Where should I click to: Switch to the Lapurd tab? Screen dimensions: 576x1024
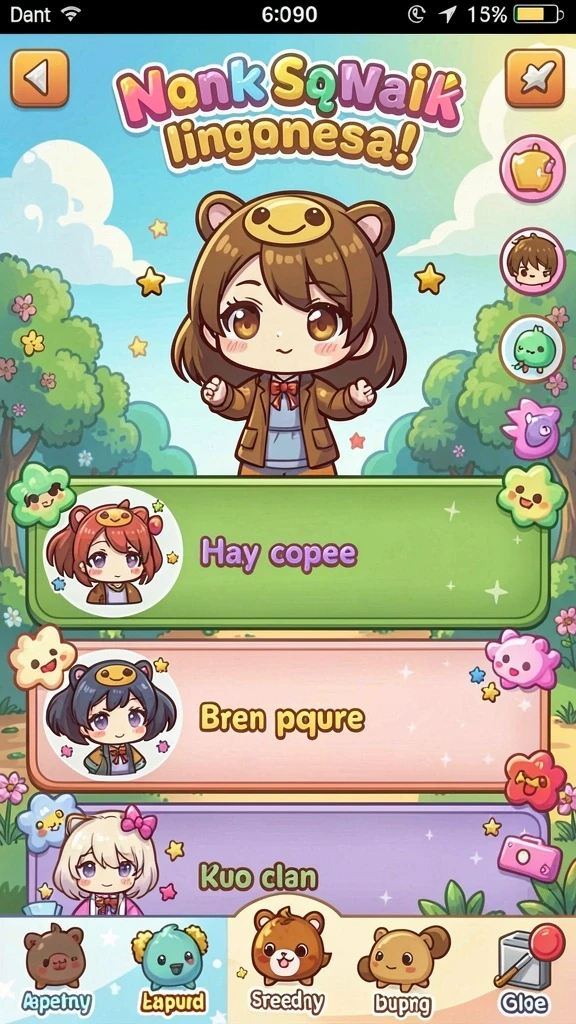point(171,970)
